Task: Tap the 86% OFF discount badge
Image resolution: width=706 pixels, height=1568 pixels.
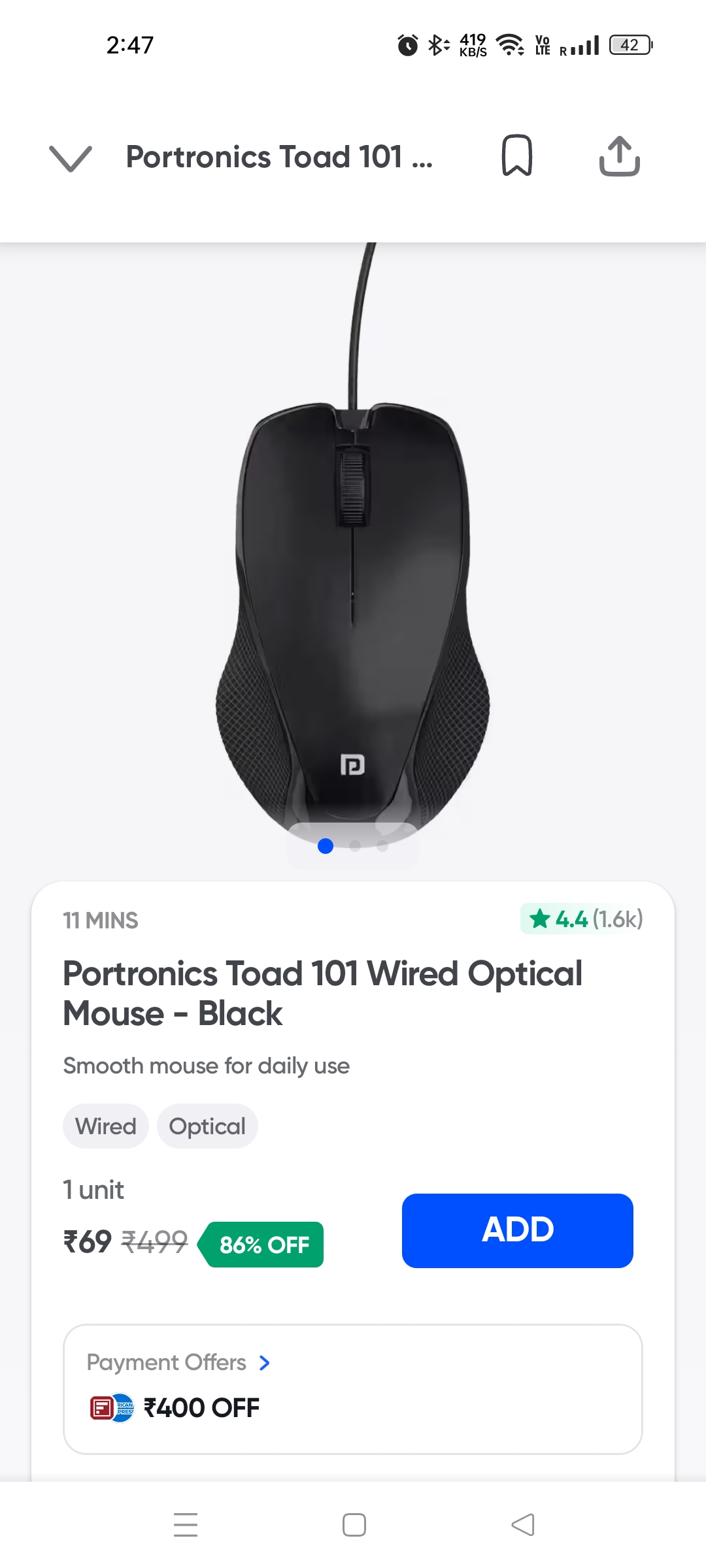Action: click(263, 1243)
